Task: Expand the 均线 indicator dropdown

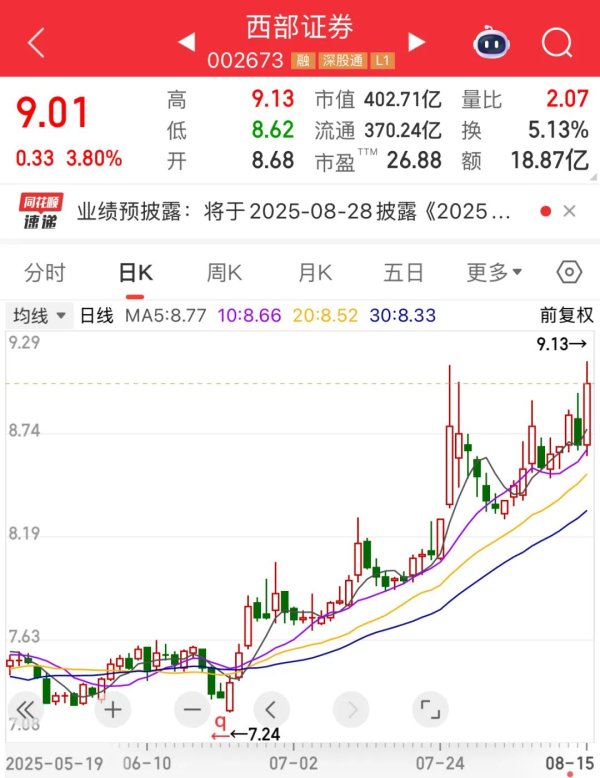Action: pyautogui.click(x=40, y=316)
